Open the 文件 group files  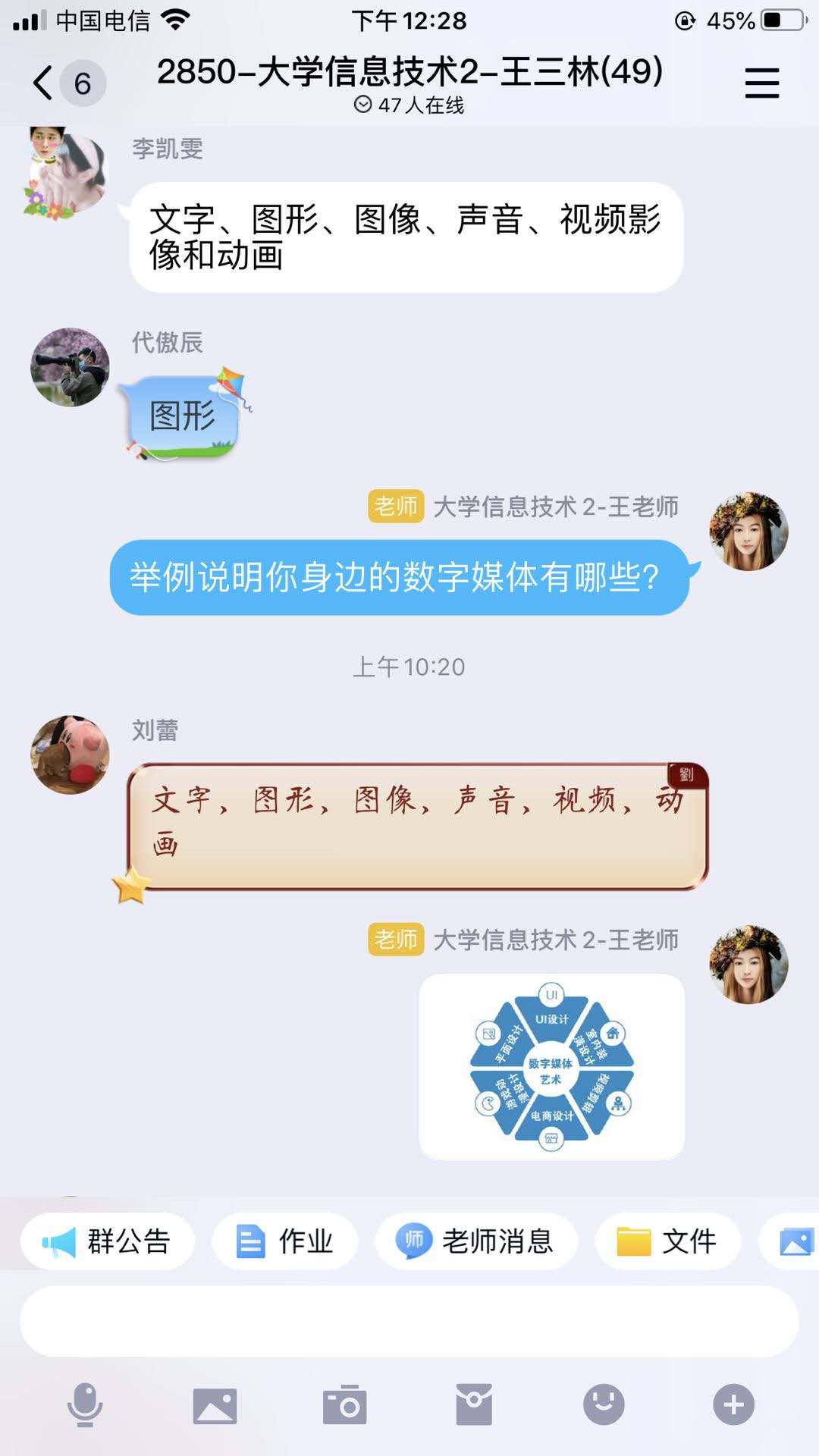(667, 1241)
